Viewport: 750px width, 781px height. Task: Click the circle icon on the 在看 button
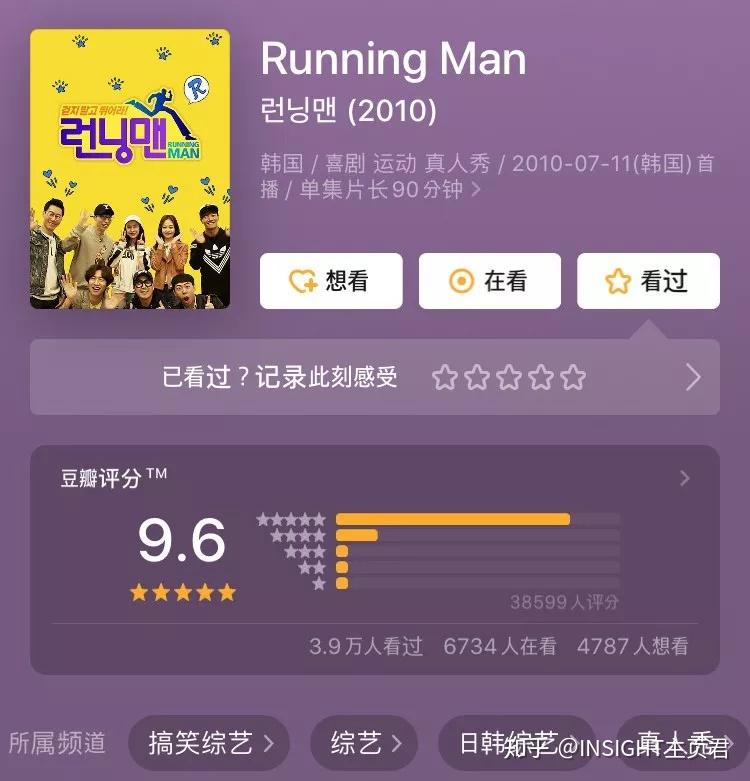(461, 281)
